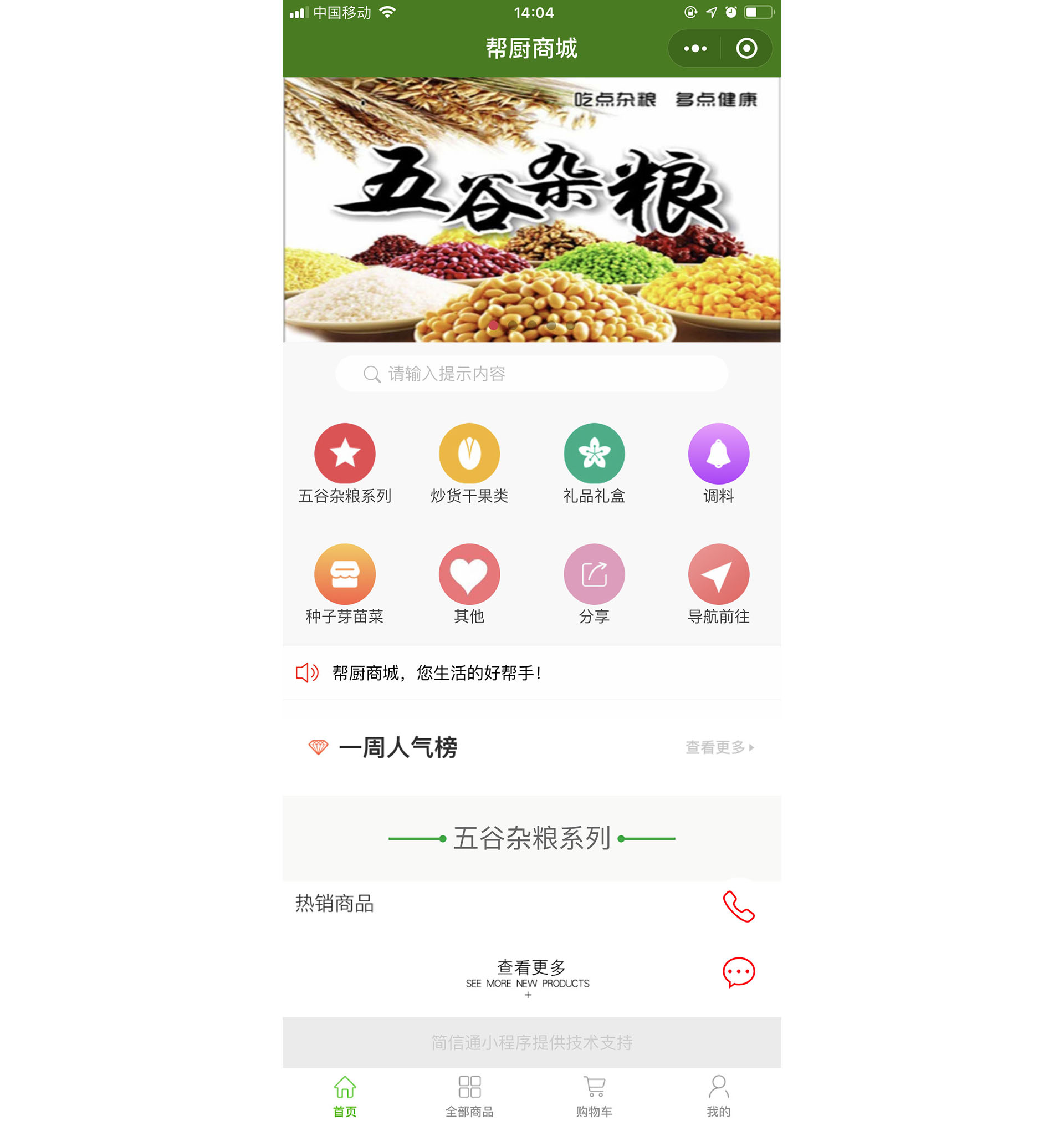Open customer chat with the message bubble
The image size is (1064, 1126).
pos(739,972)
